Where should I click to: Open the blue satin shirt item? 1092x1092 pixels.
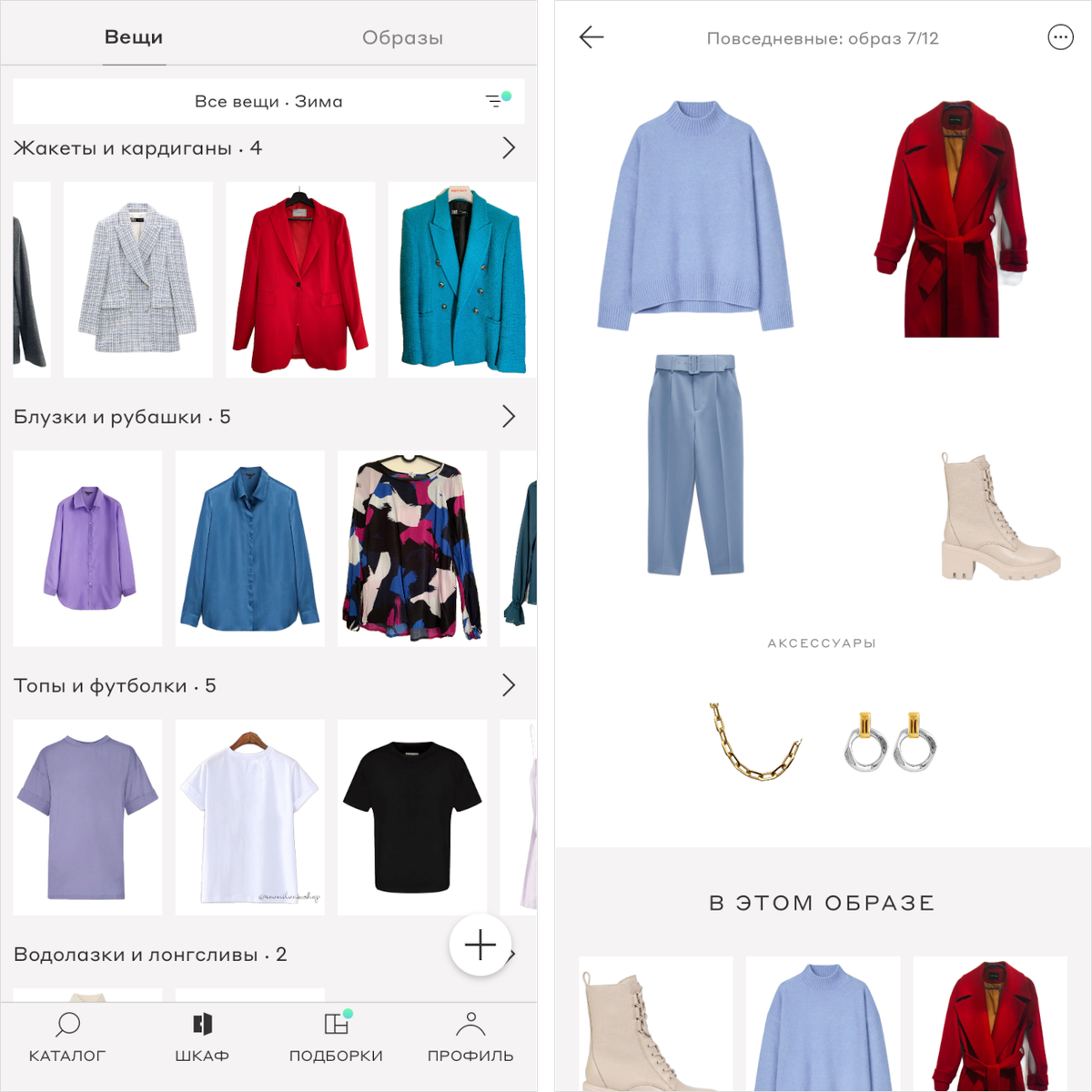pyautogui.click(x=250, y=548)
